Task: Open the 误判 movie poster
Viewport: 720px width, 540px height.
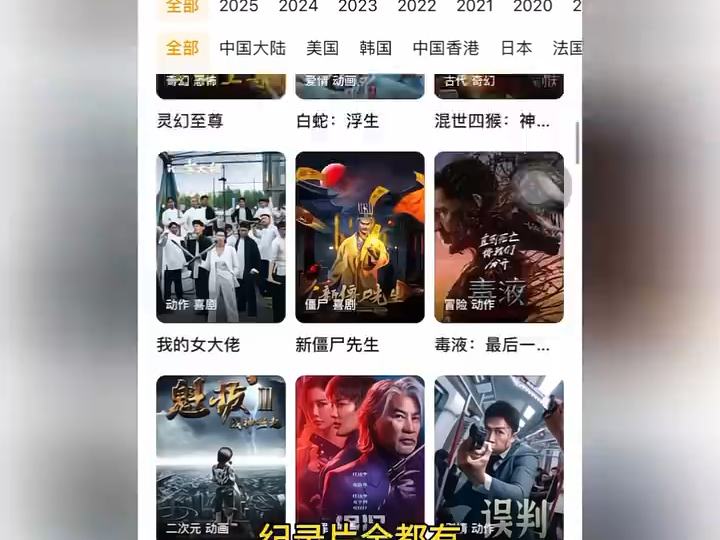Action: [498, 455]
